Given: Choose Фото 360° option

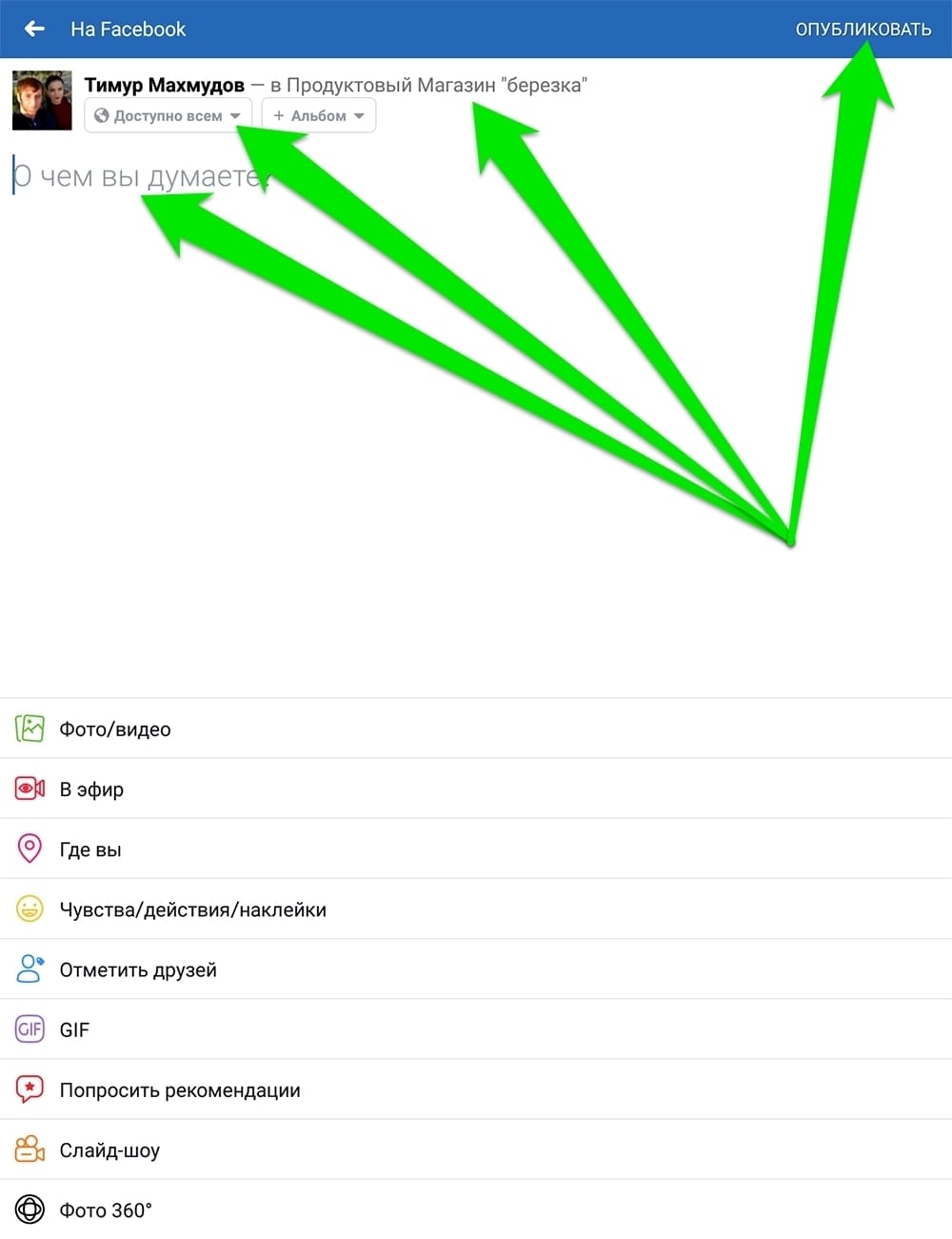Looking at the screenshot, I should pos(105,1209).
